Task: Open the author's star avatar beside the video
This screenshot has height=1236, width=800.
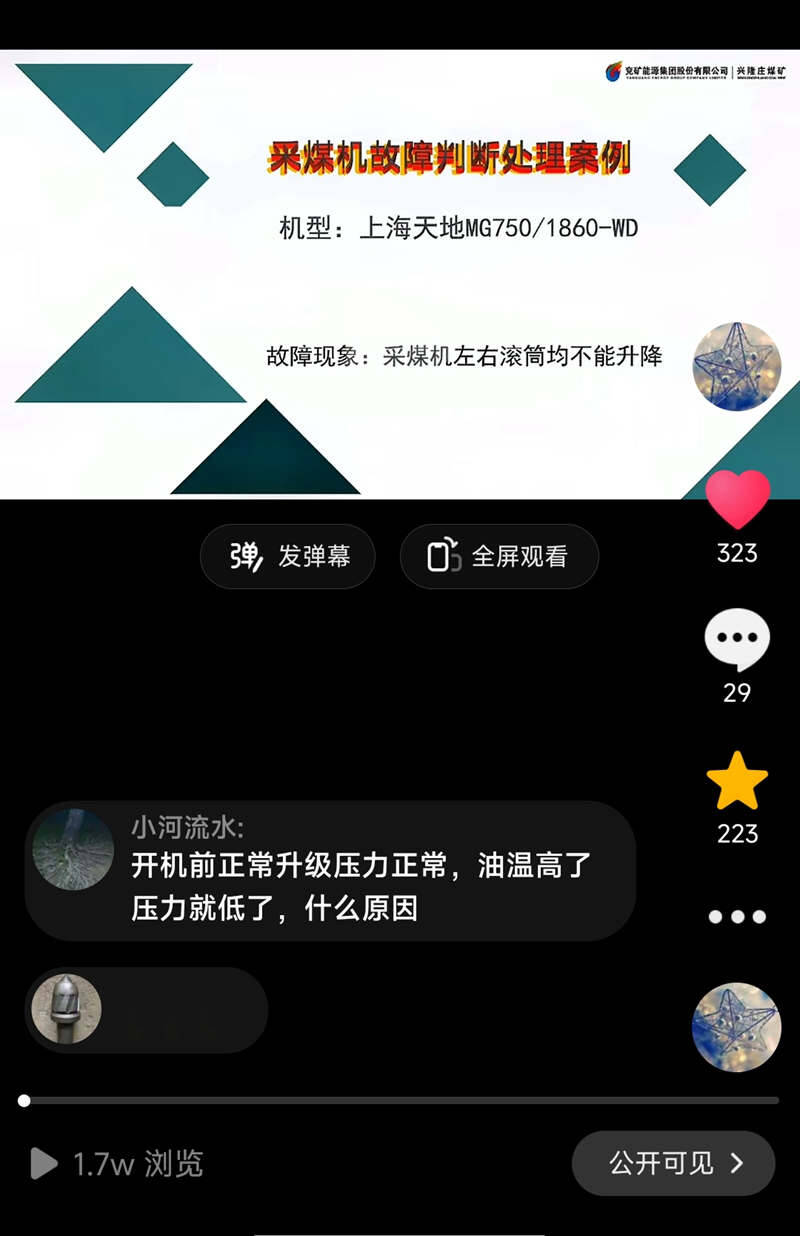Action: (737, 366)
